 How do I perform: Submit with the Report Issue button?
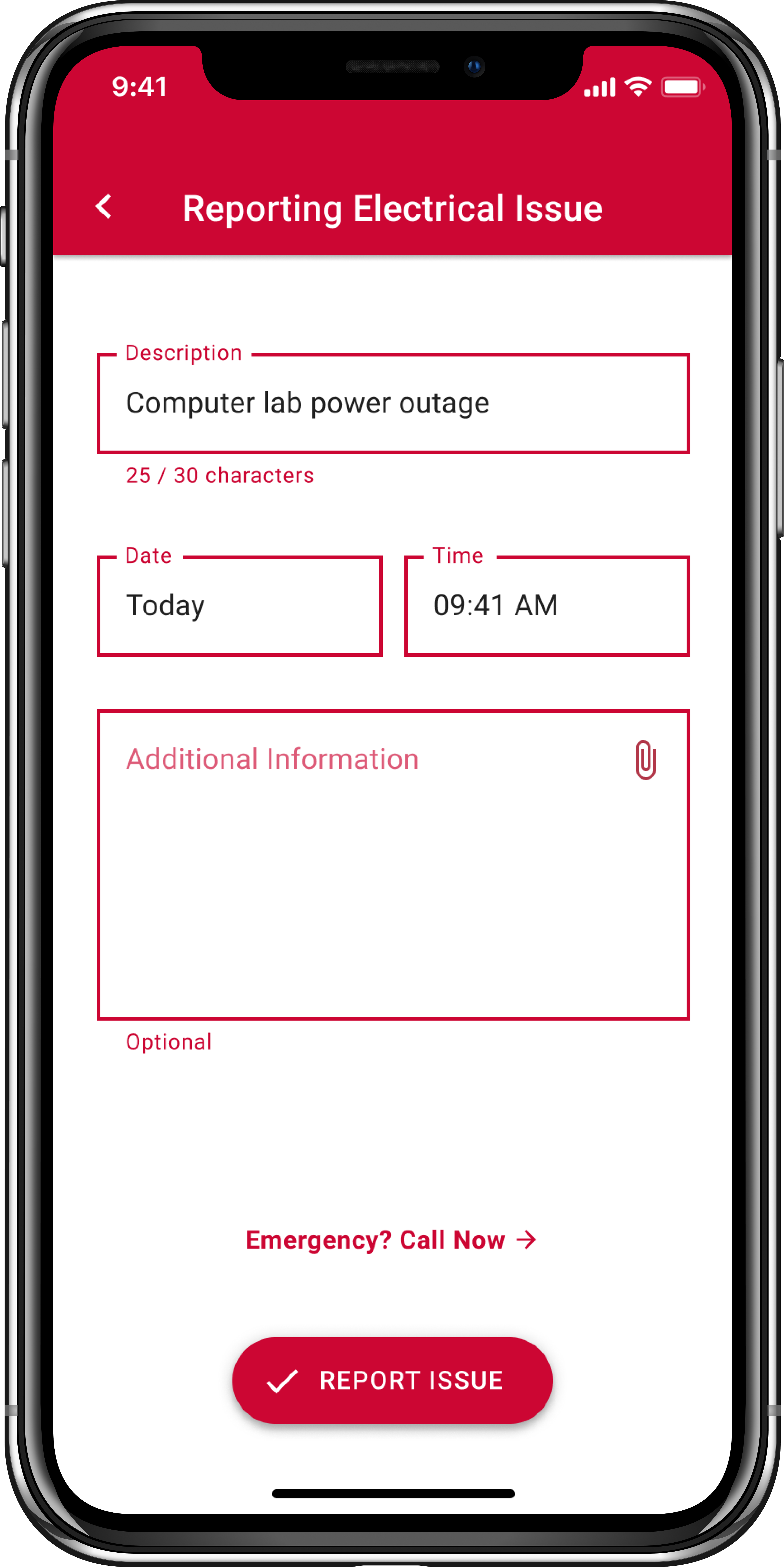point(392,1380)
